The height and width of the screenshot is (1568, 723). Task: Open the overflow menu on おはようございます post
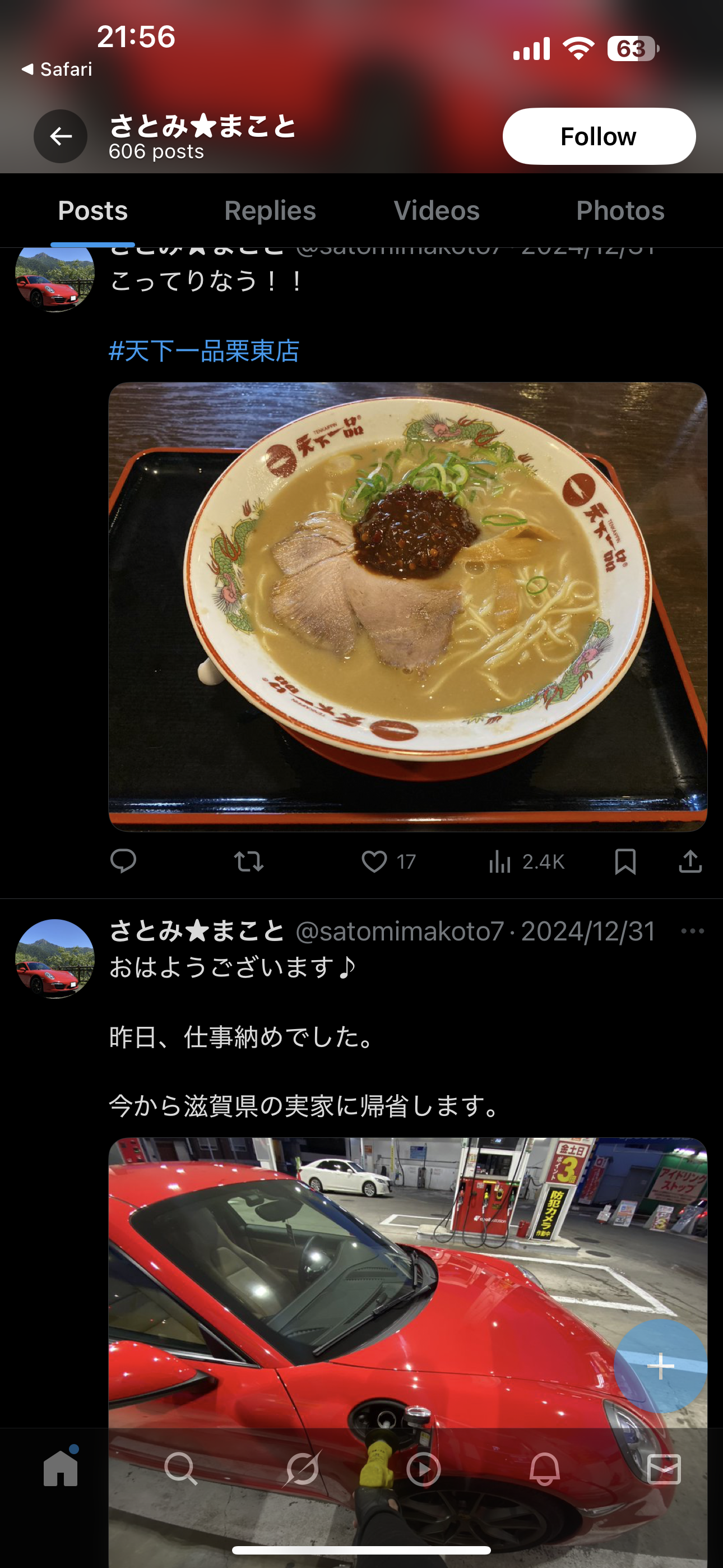coord(693,931)
